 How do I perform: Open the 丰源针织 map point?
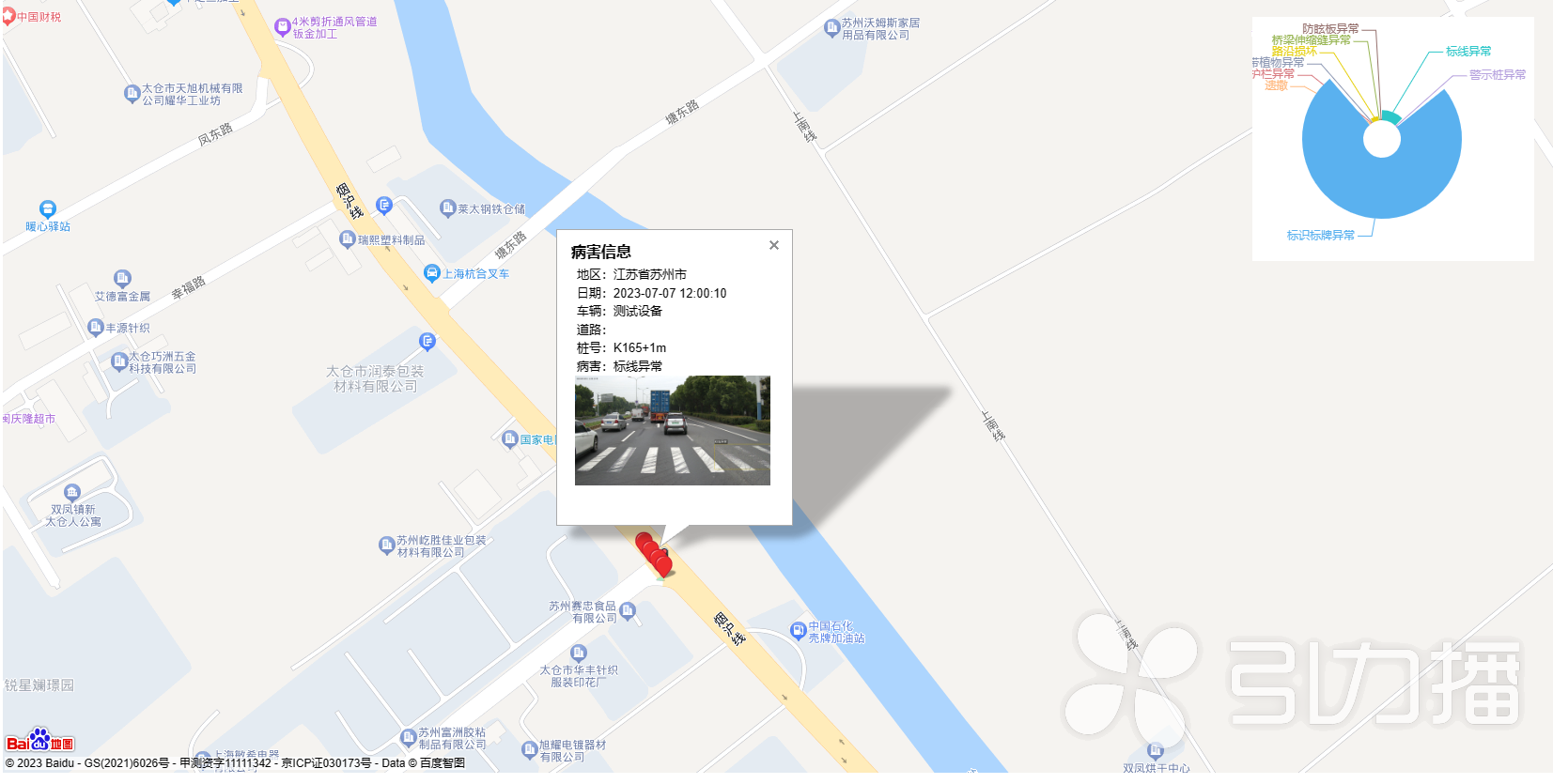point(95,327)
